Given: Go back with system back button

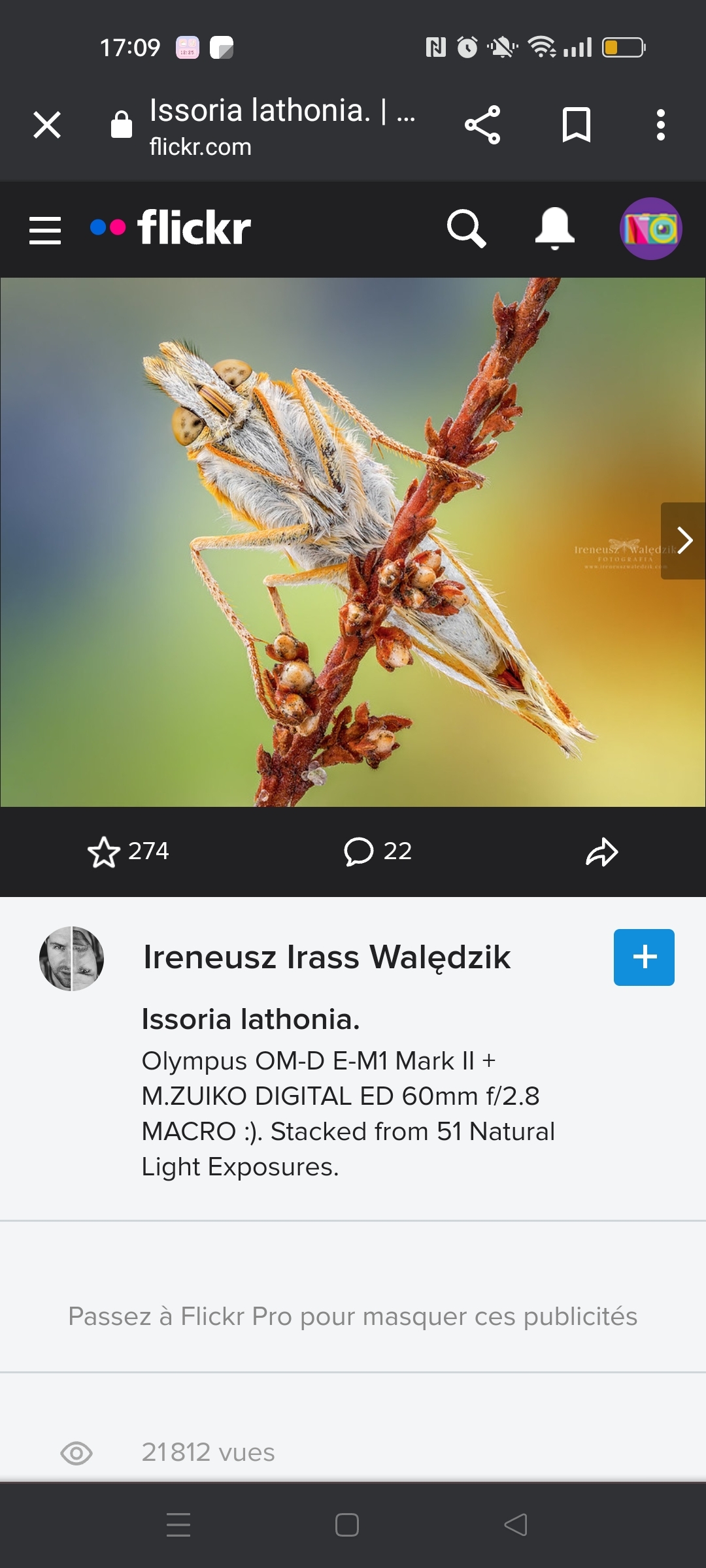Looking at the screenshot, I should click(x=516, y=1525).
